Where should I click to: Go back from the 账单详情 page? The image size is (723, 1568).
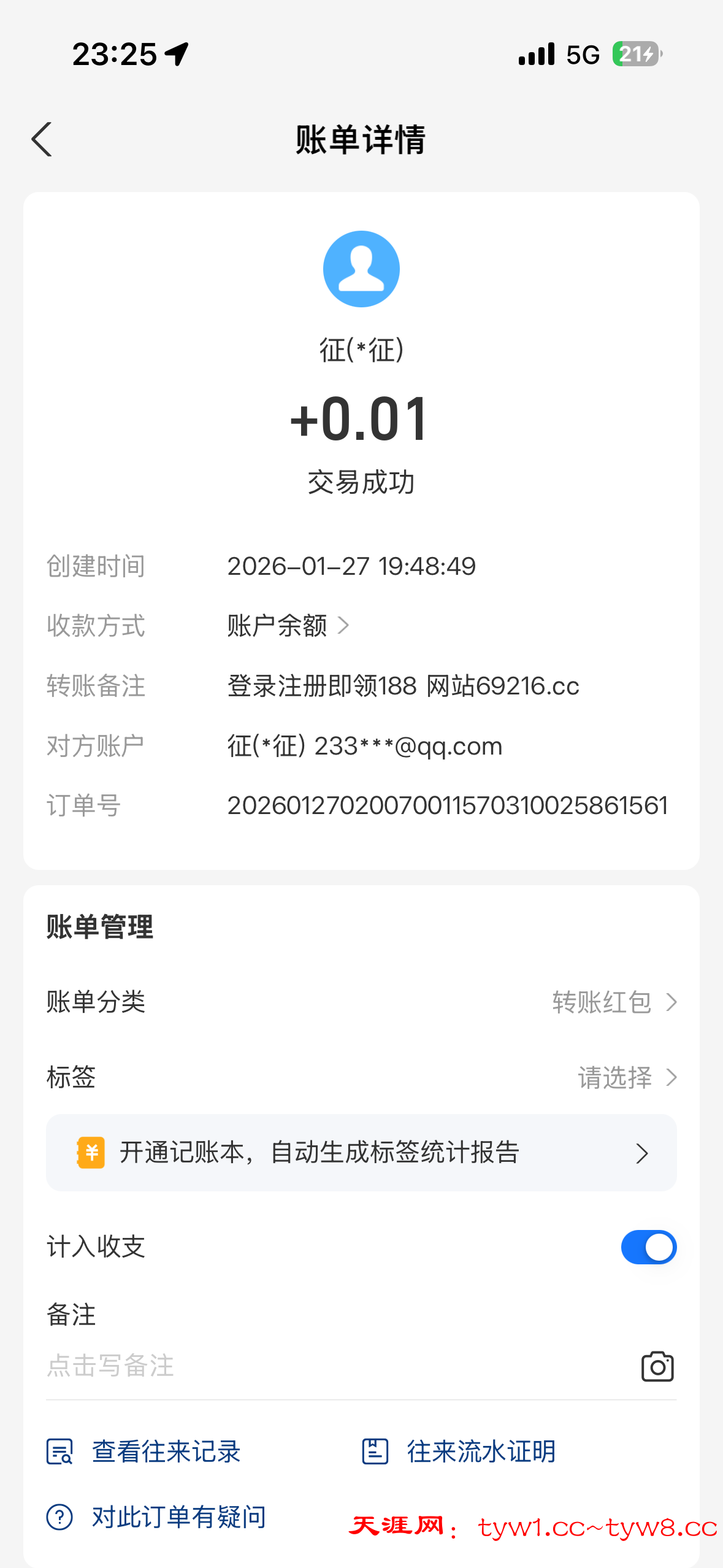pyautogui.click(x=42, y=140)
